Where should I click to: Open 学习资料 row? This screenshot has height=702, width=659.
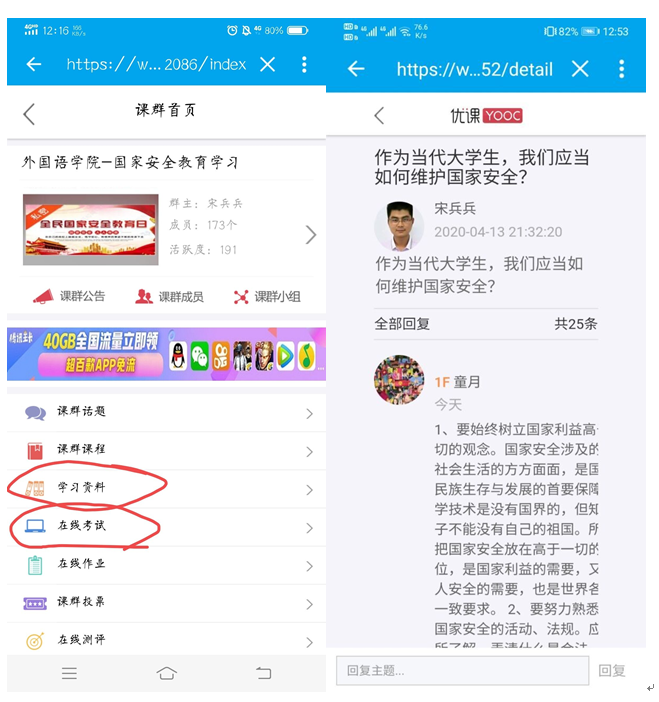[x=165, y=488]
